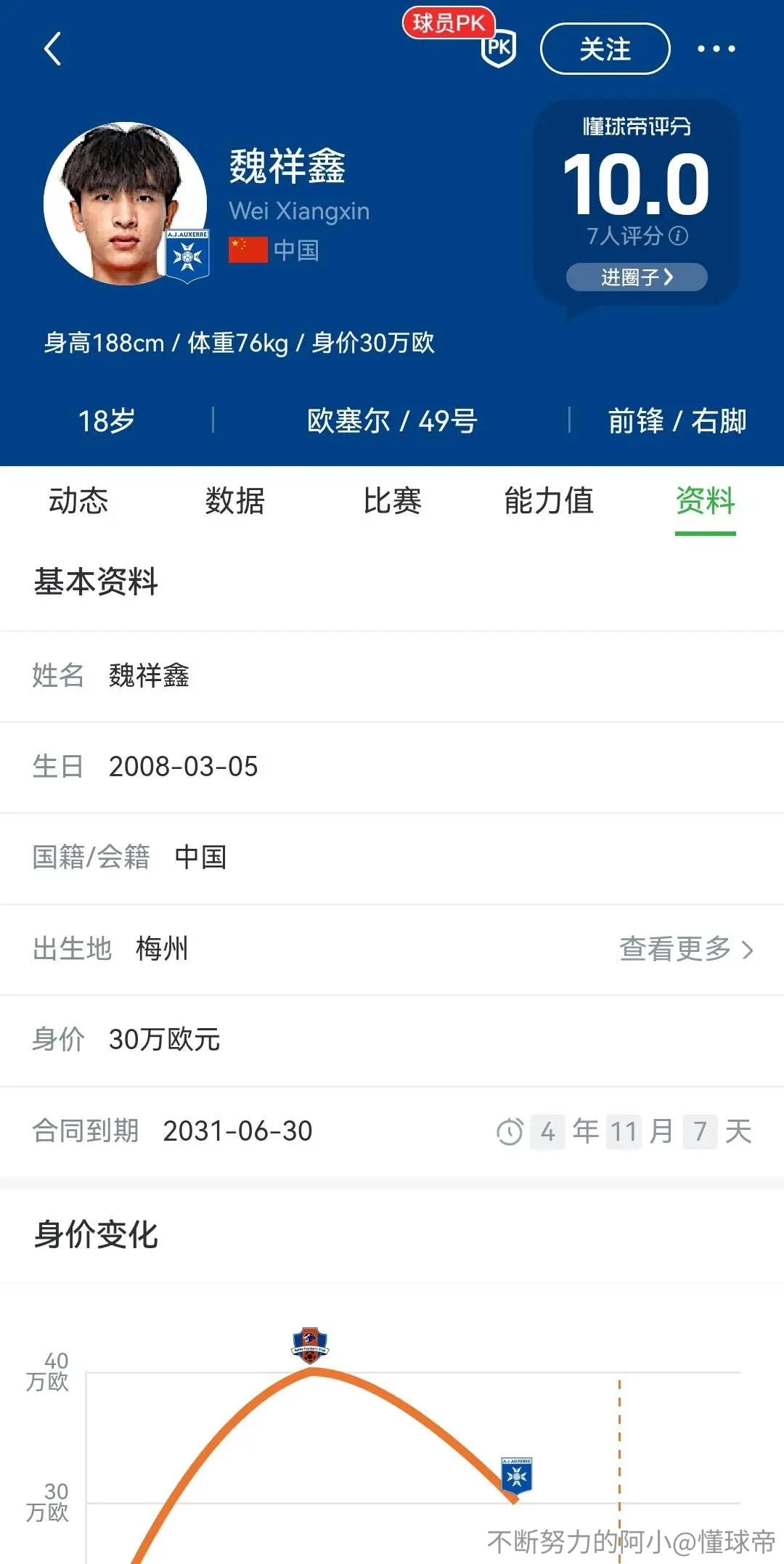Open the three-dot overflow menu
The image size is (784, 1564).
click(x=716, y=49)
